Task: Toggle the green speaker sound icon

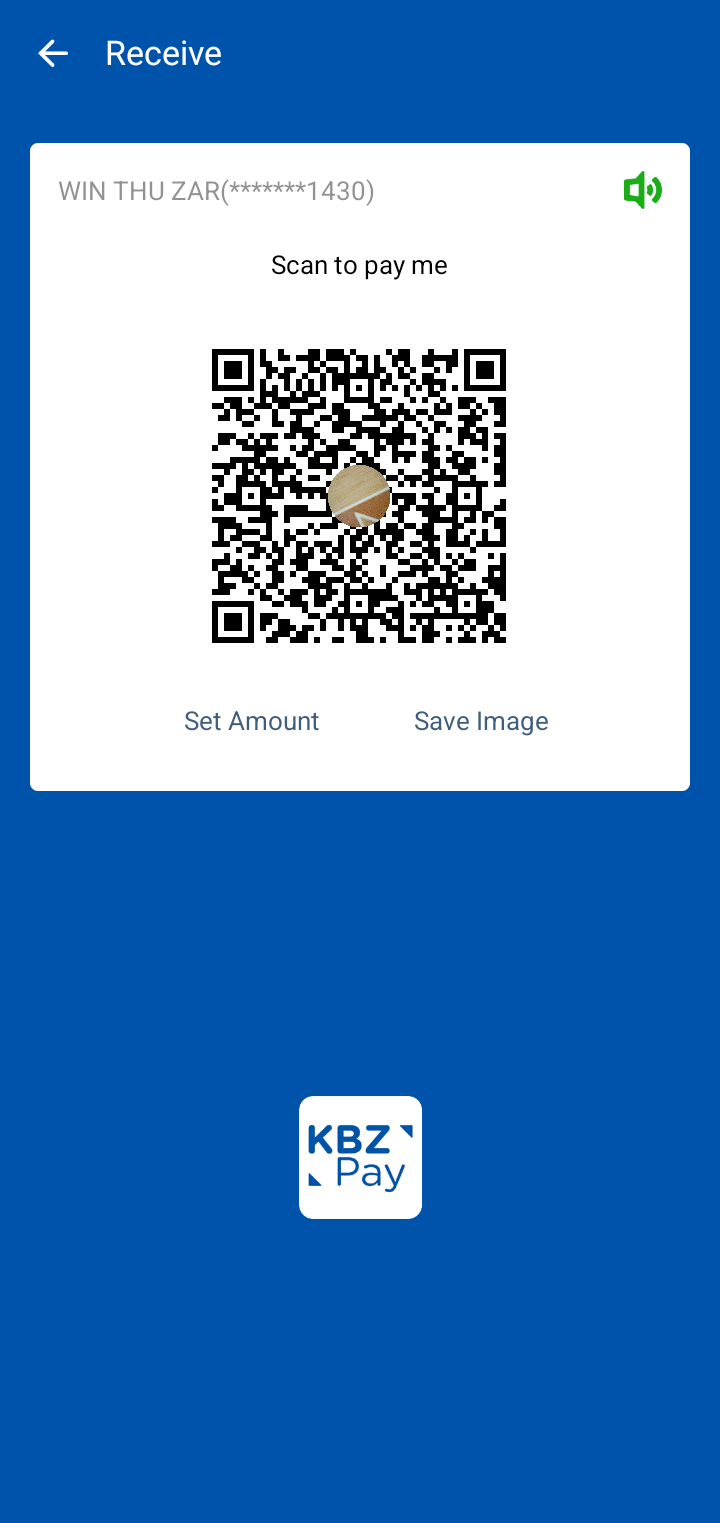Action: tap(642, 190)
